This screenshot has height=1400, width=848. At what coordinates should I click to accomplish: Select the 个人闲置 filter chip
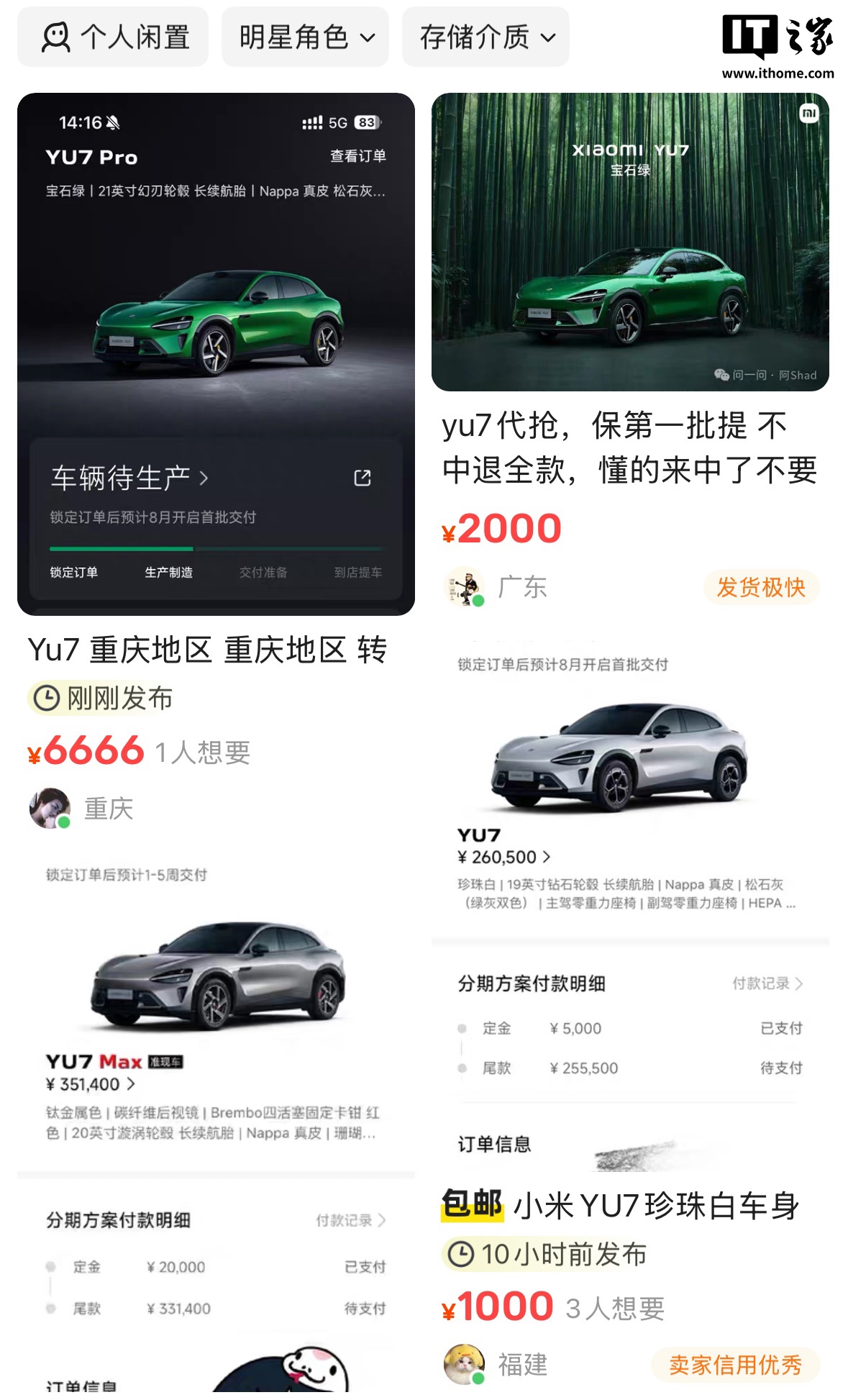[113, 37]
